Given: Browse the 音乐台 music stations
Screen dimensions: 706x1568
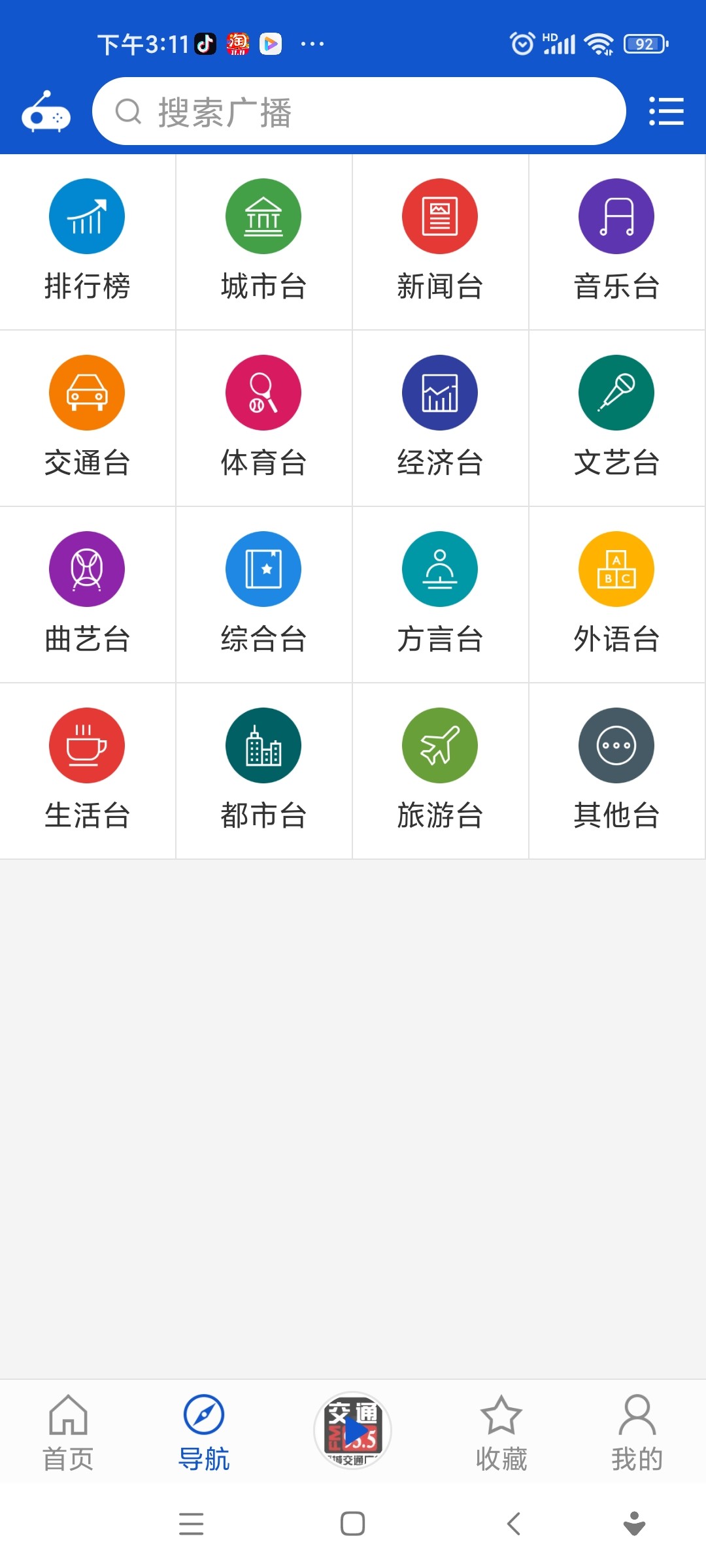Looking at the screenshot, I should (x=617, y=242).
